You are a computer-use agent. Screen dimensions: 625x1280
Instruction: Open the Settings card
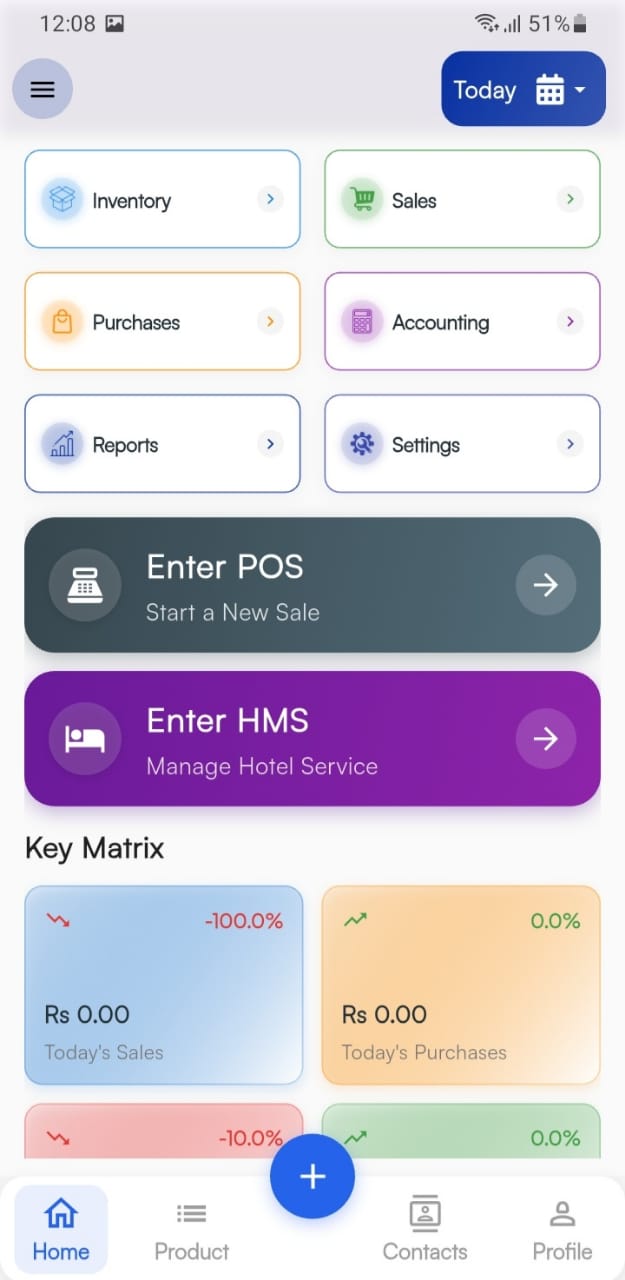[x=462, y=444]
